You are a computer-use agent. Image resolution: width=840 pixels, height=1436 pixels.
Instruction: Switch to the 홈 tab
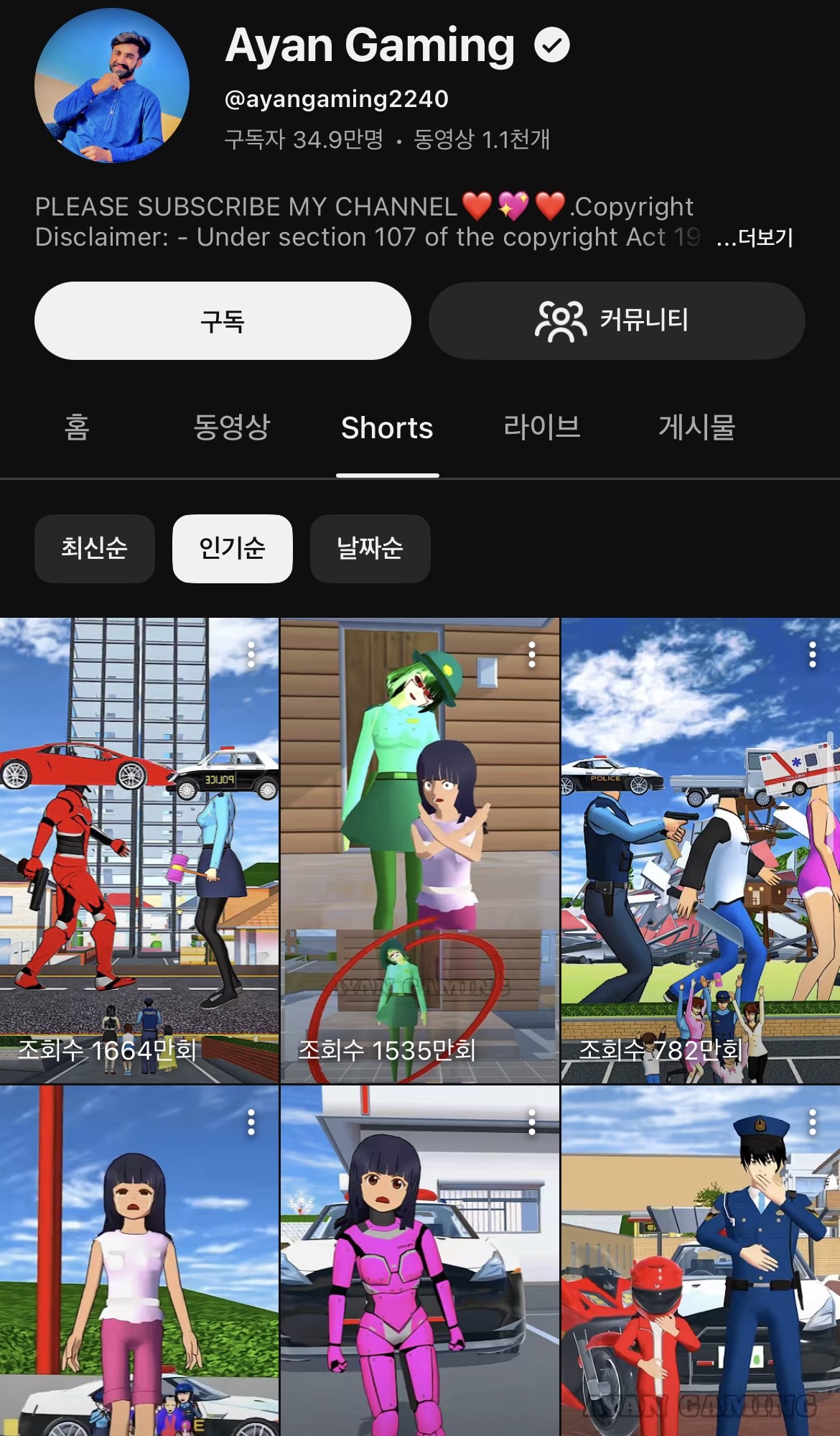coord(77,427)
